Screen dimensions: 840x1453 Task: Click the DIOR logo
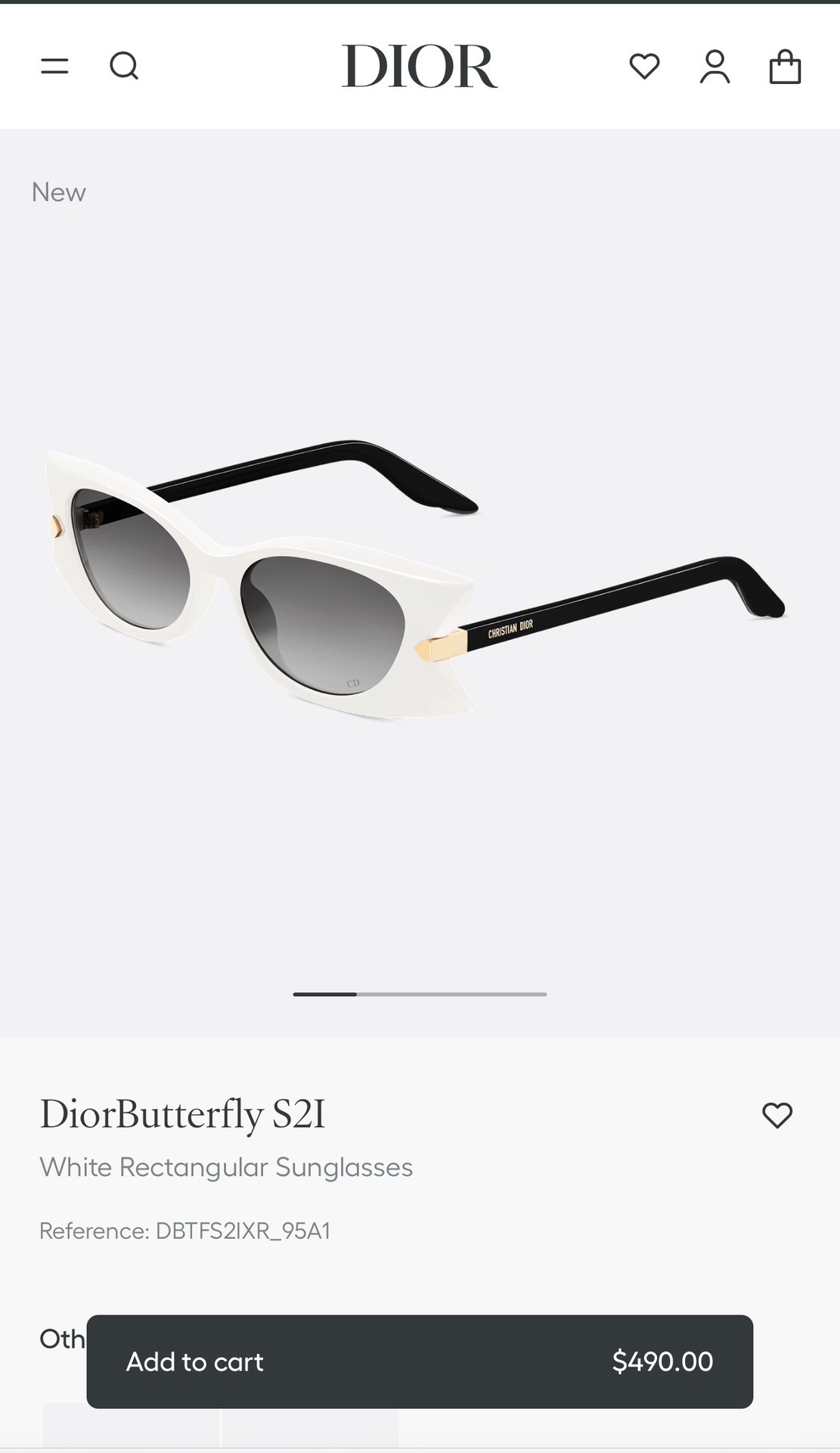pos(420,67)
